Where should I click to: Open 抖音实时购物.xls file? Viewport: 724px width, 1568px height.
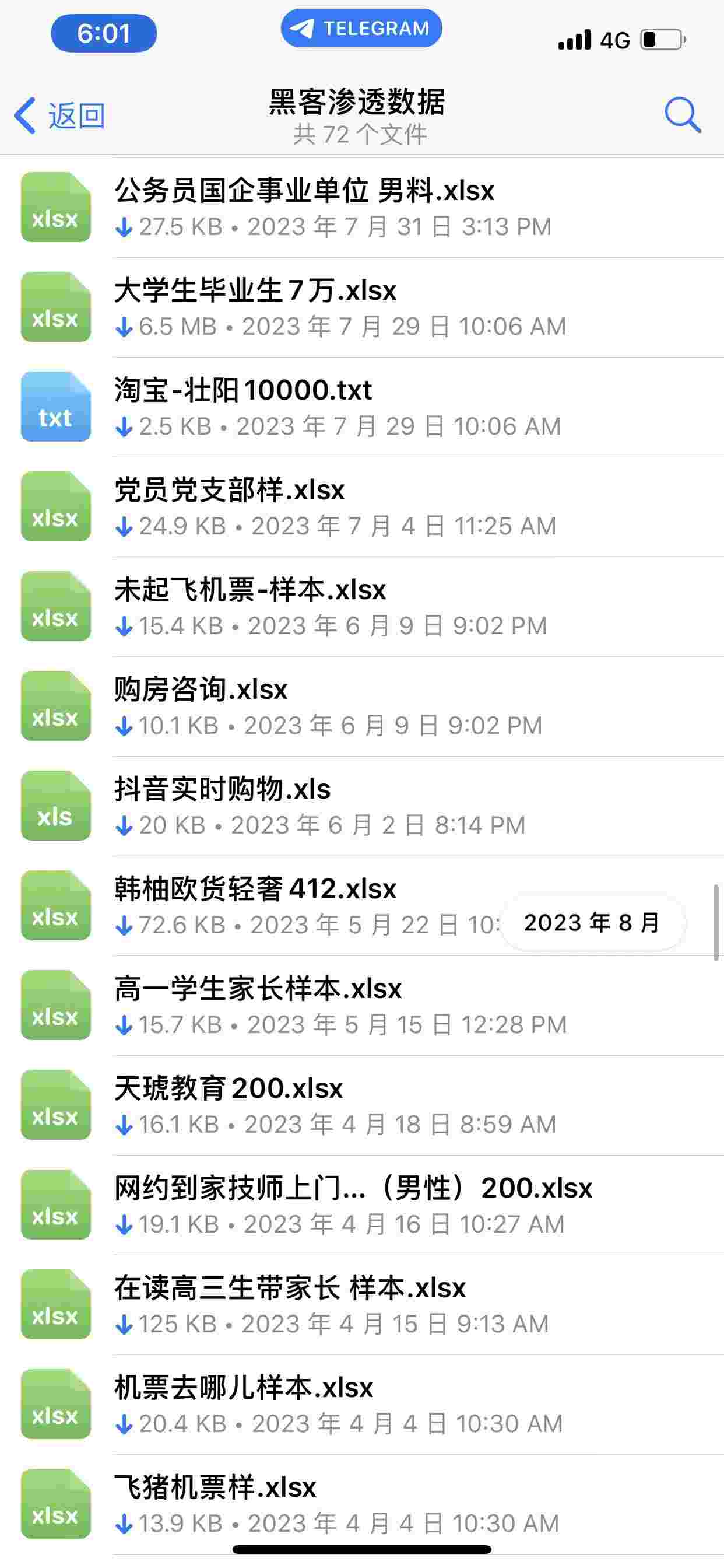pos(223,806)
